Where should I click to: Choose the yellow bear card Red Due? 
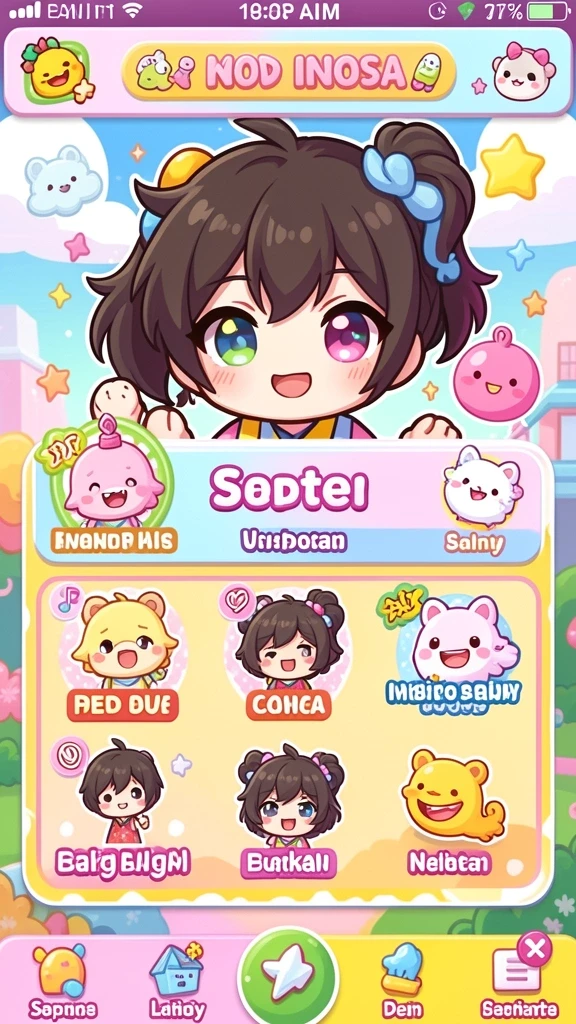[122, 655]
